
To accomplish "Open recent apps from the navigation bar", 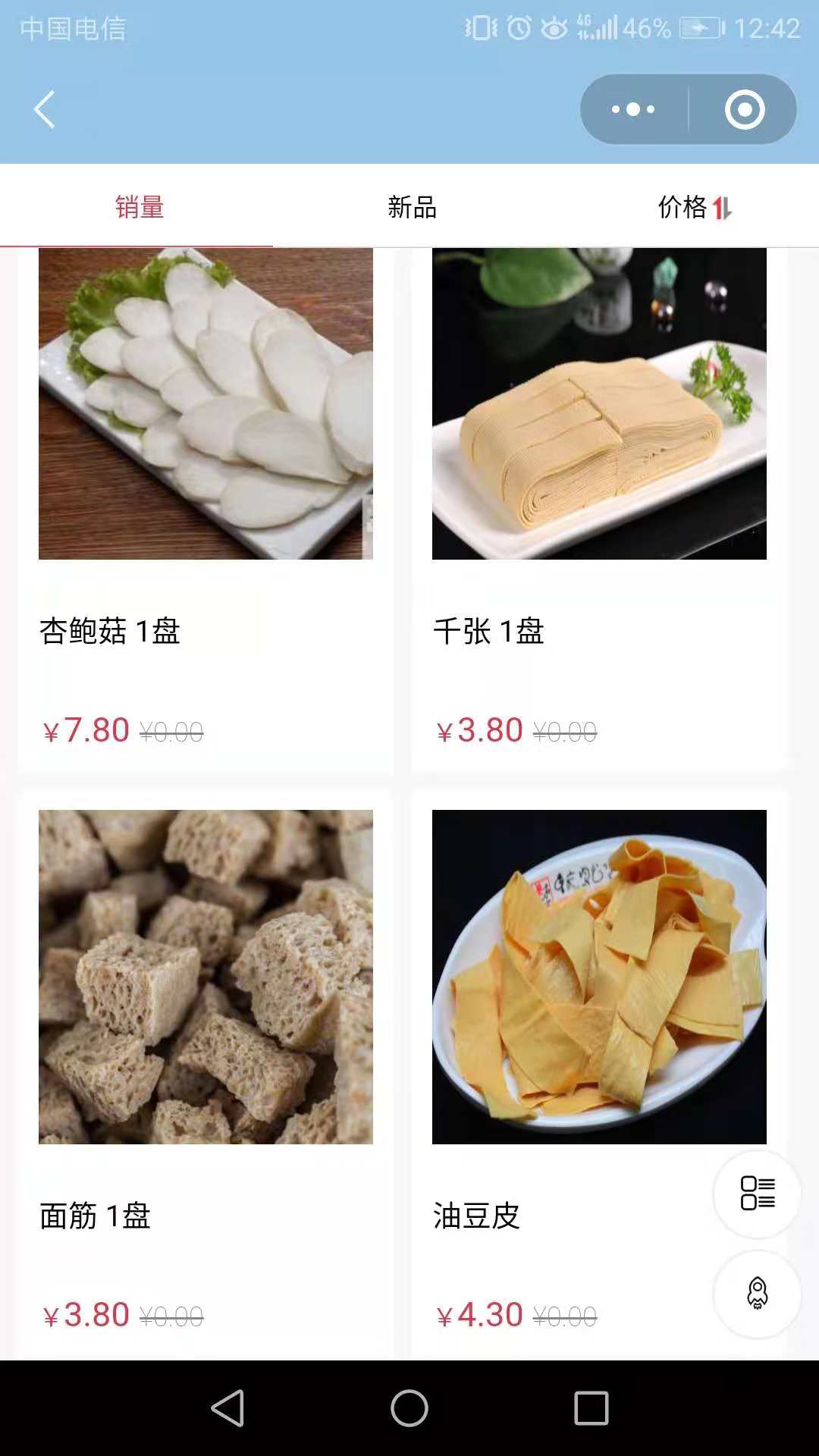I will click(591, 1408).
